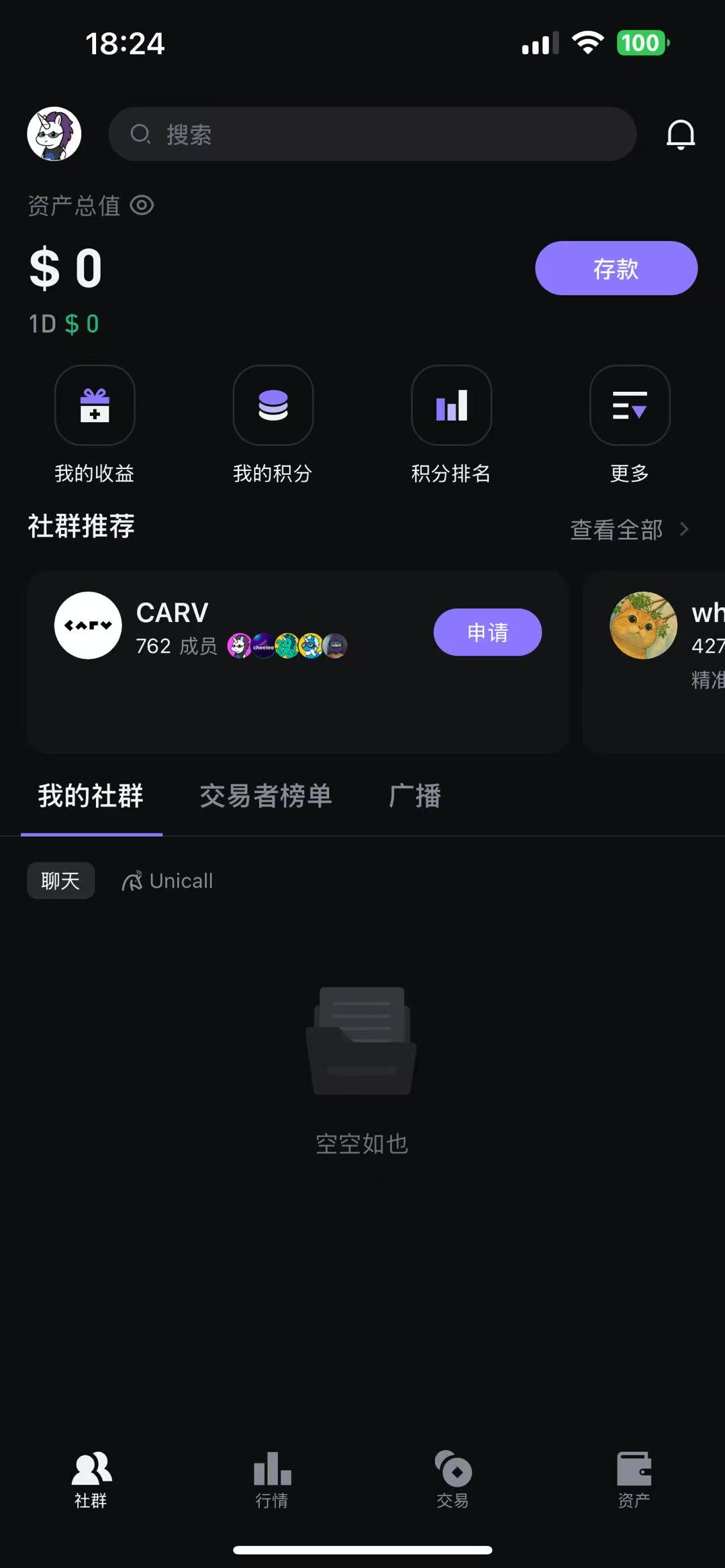Go to 行情 in bottom navigation

(272, 1479)
